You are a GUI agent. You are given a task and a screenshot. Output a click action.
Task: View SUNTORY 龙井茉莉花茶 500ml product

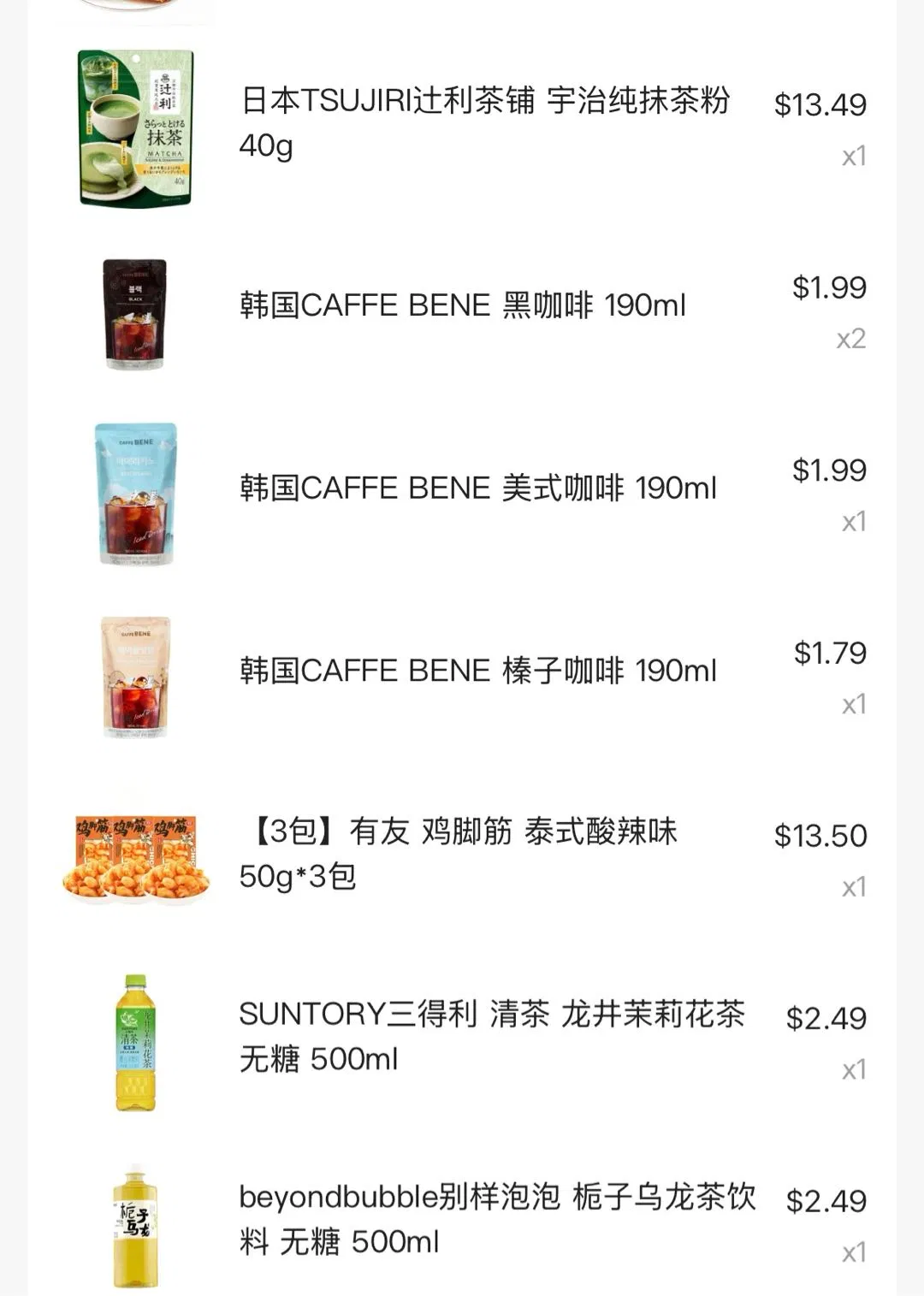pyautogui.click(x=491, y=1036)
